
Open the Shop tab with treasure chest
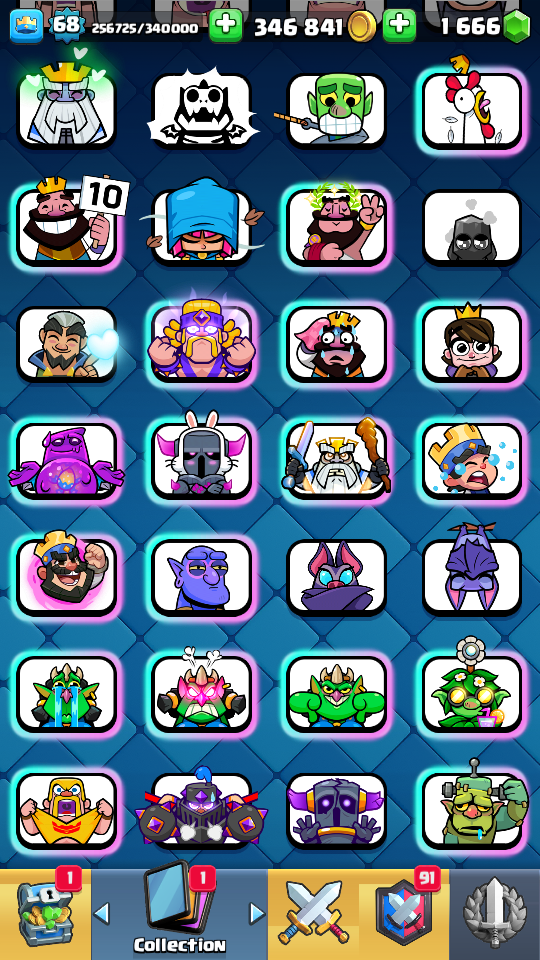45,914
